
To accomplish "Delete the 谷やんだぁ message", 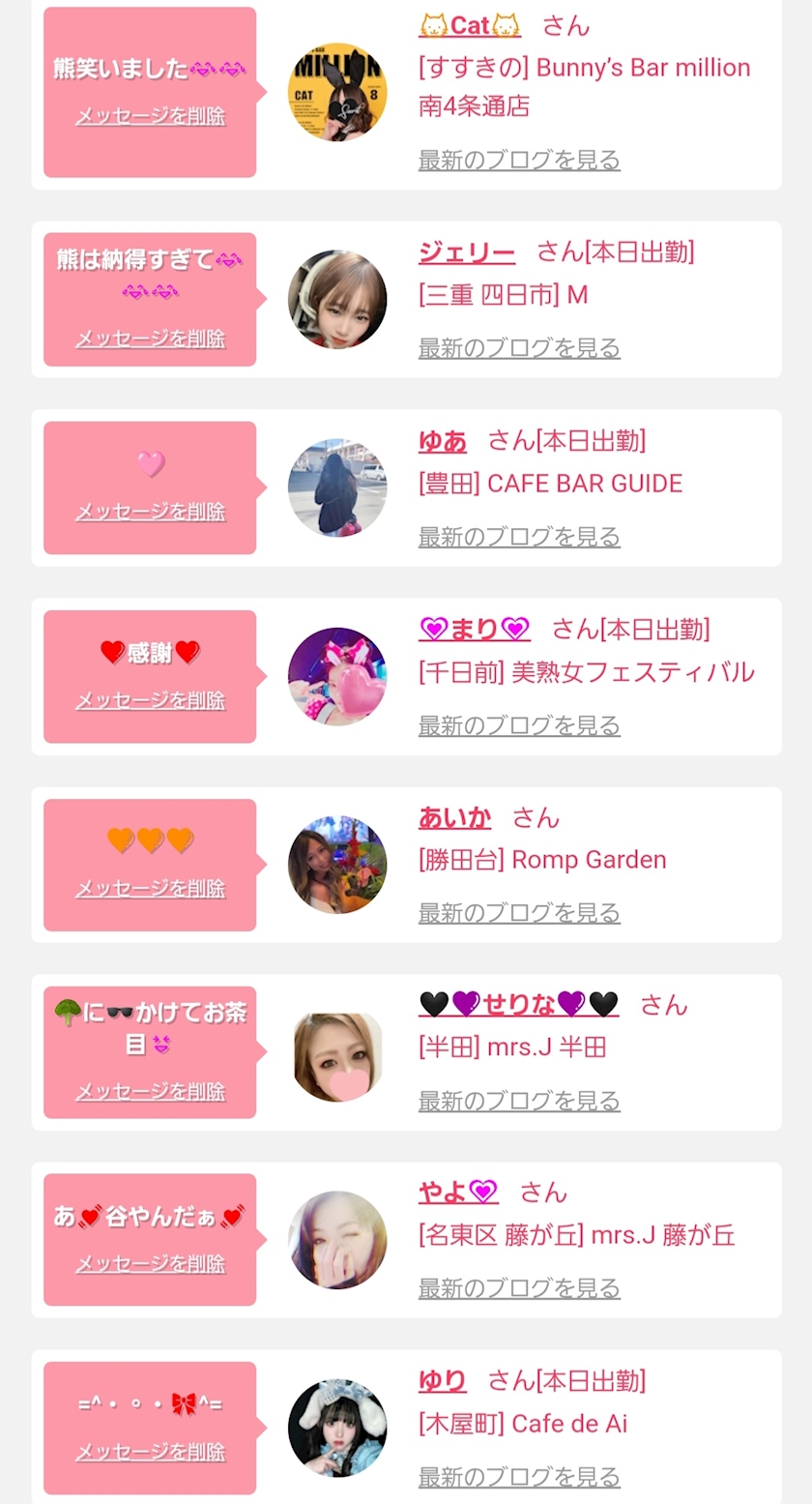I will [150, 1264].
